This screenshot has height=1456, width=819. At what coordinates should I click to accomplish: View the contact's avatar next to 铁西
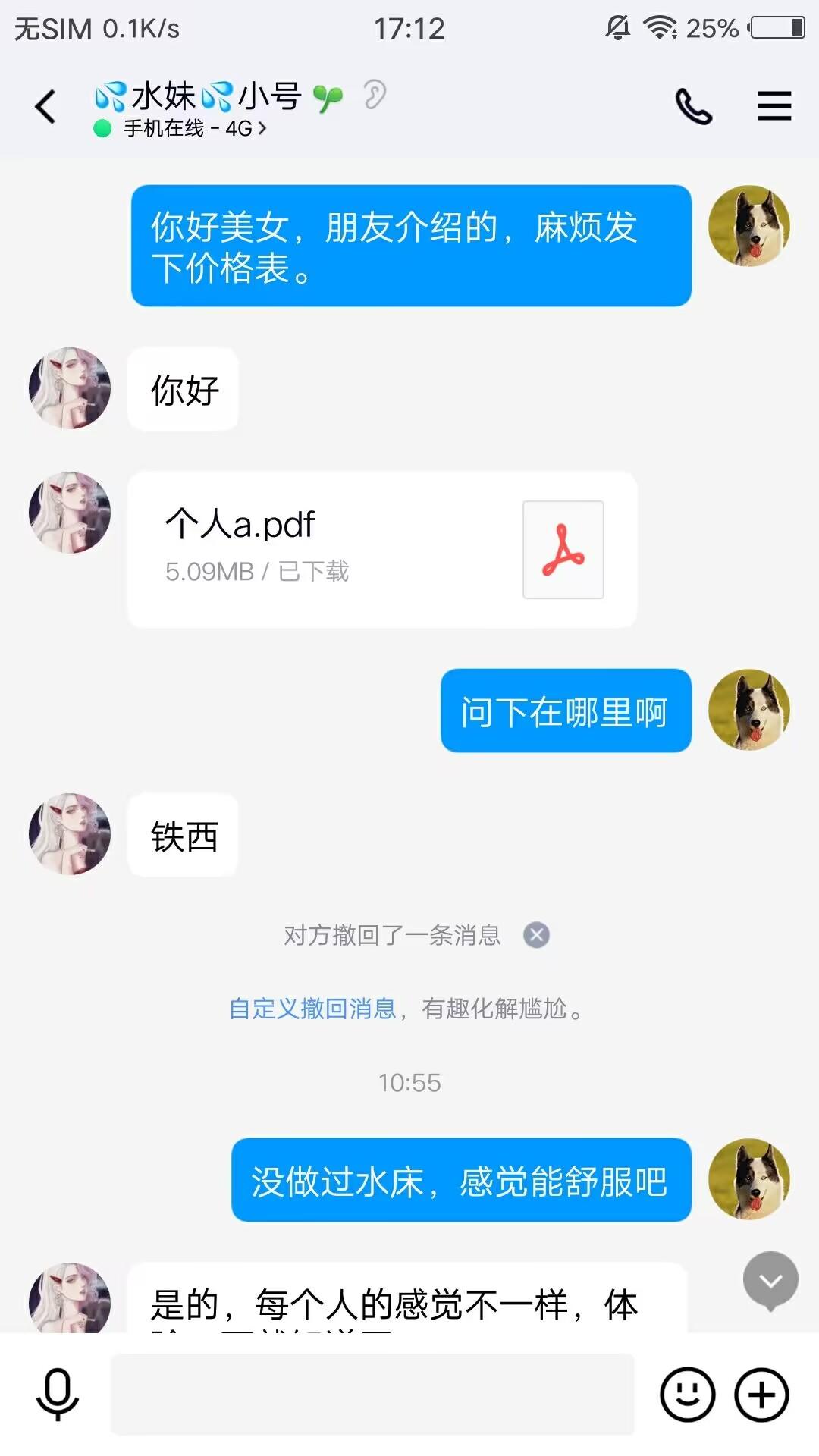tap(70, 834)
